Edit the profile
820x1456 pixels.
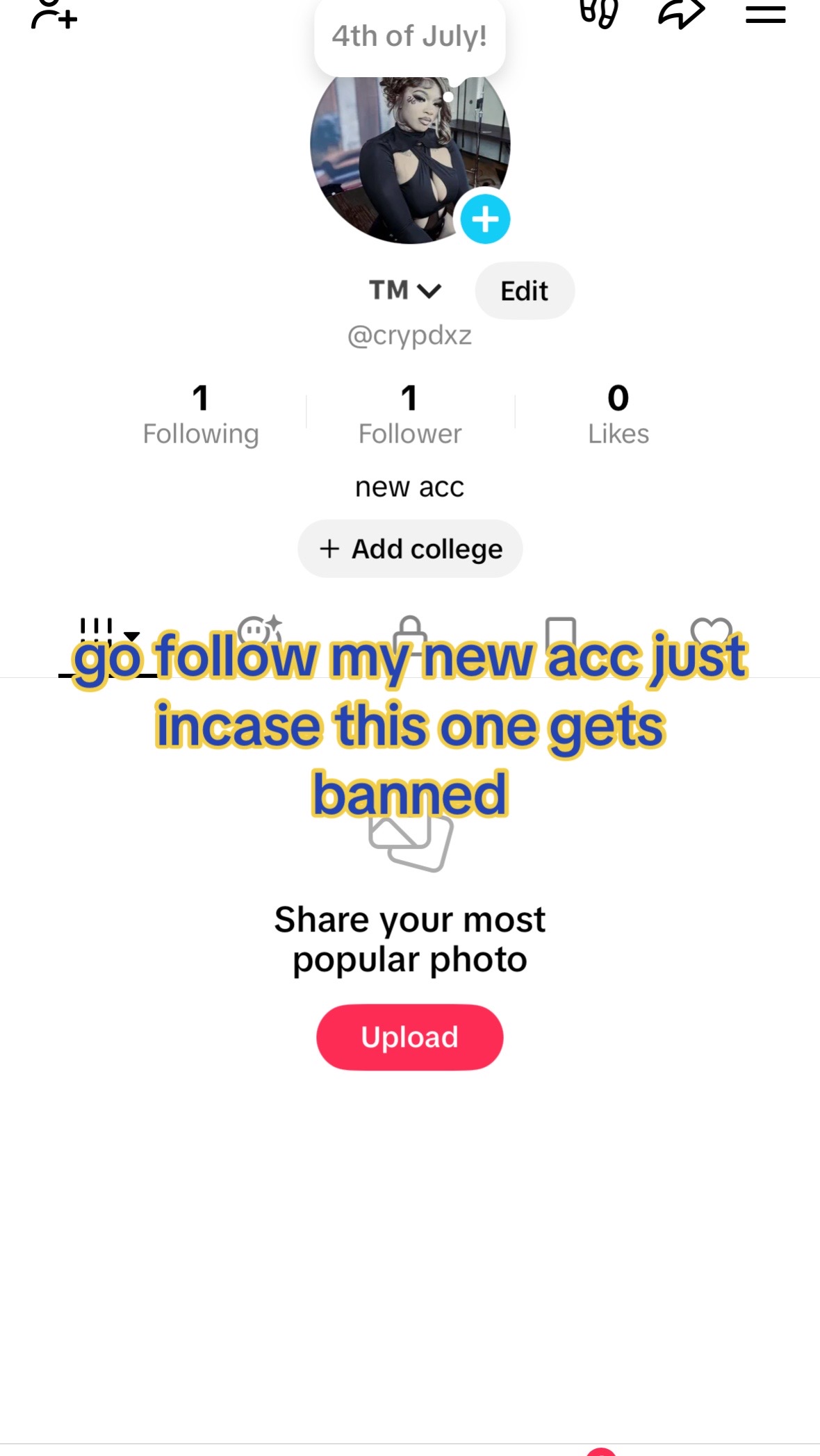[525, 290]
